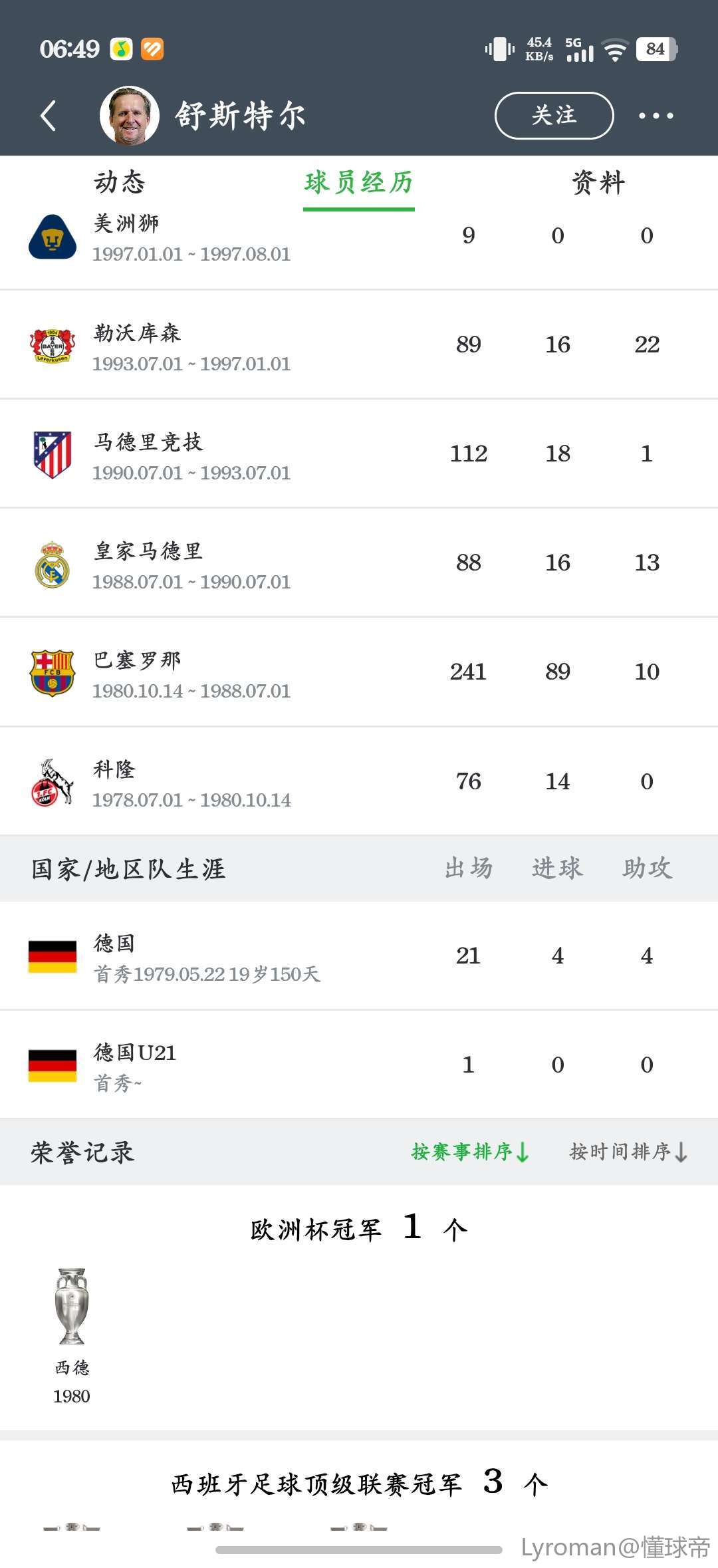Image resolution: width=718 pixels, height=1568 pixels.
Task: Sort honors by time with 按时间排序
Action: [x=628, y=1151]
